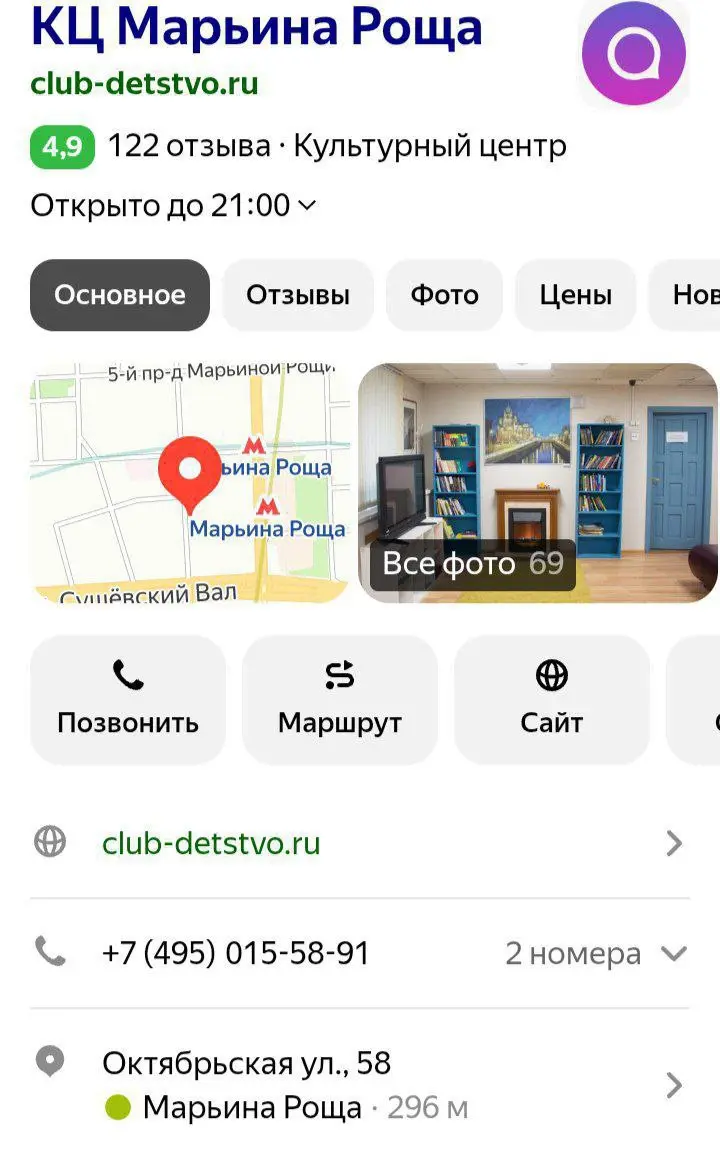This screenshot has height=1161, width=720.
Task: Open the app logo in the top corner
Action: pos(633,54)
